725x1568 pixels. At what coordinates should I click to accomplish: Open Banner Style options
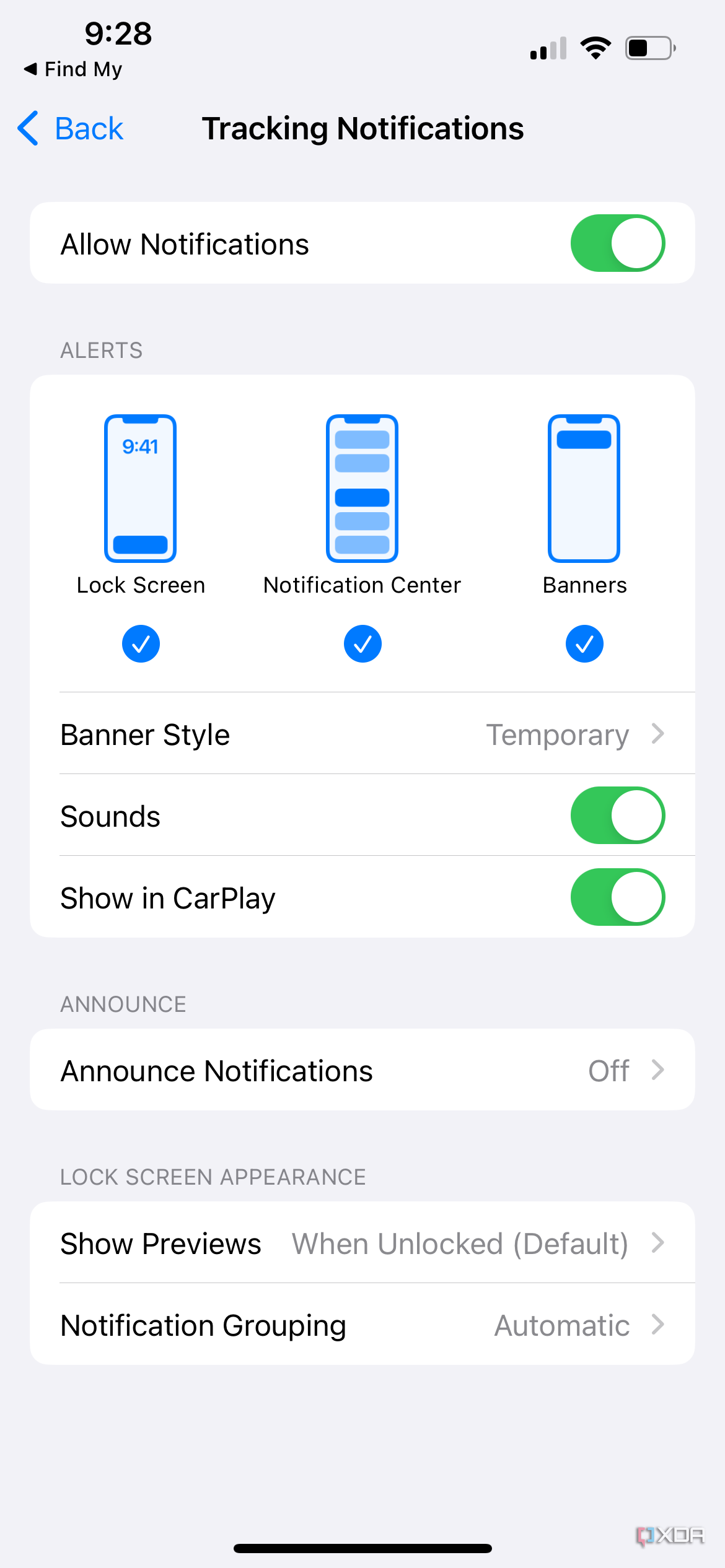pyautogui.click(x=362, y=734)
